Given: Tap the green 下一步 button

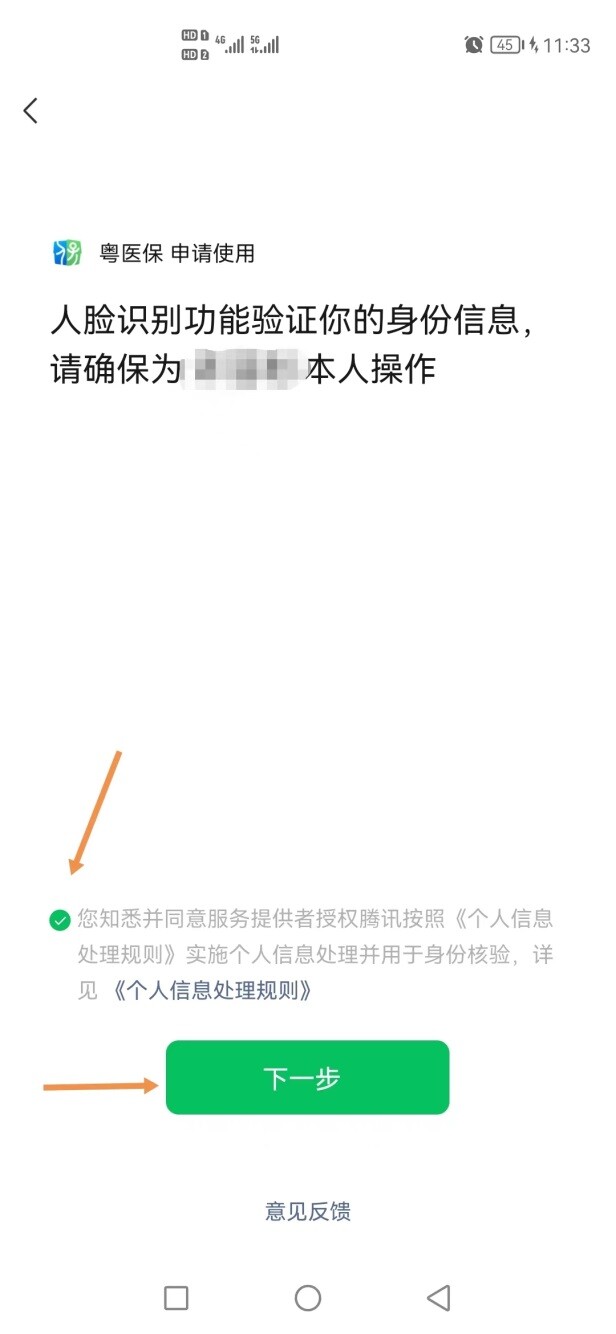Looking at the screenshot, I should [307, 1078].
